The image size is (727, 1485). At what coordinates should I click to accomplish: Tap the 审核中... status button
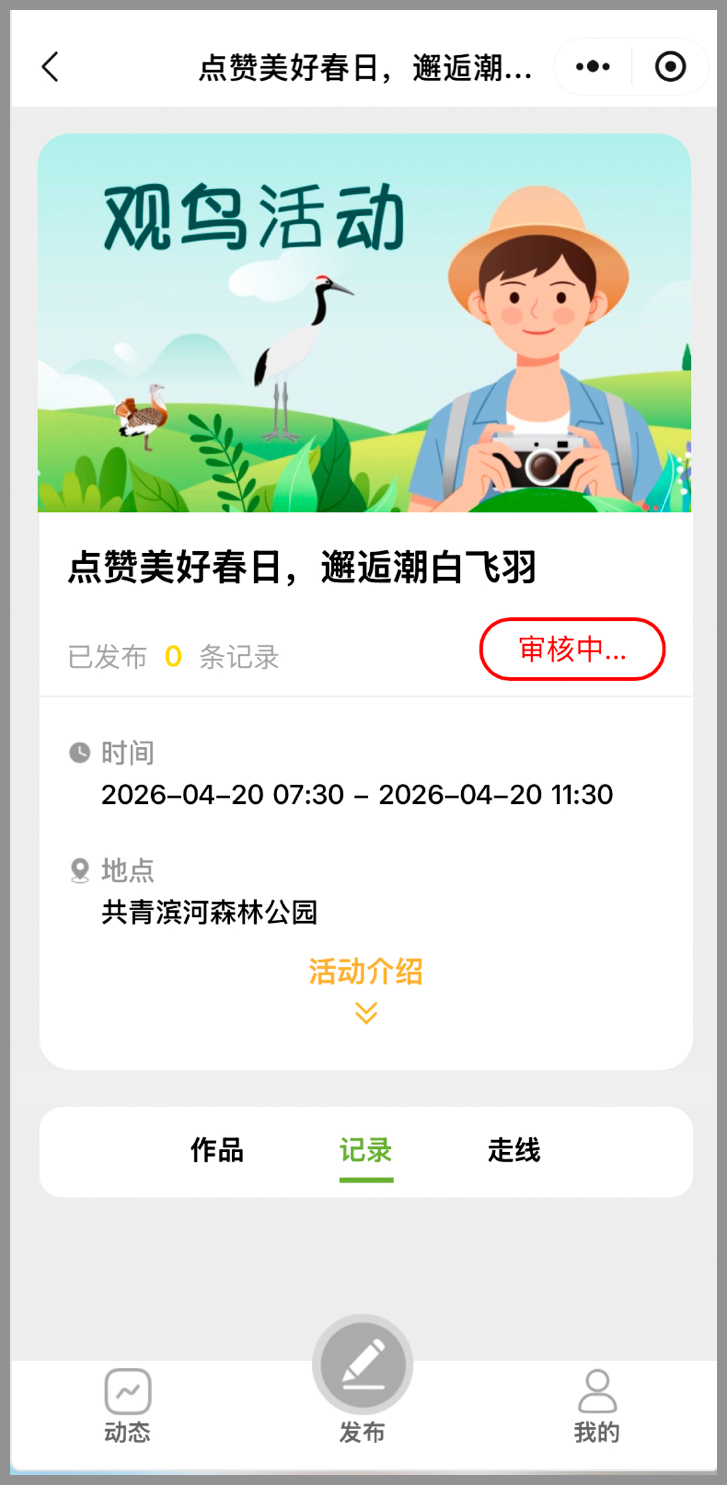tap(572, 649)
